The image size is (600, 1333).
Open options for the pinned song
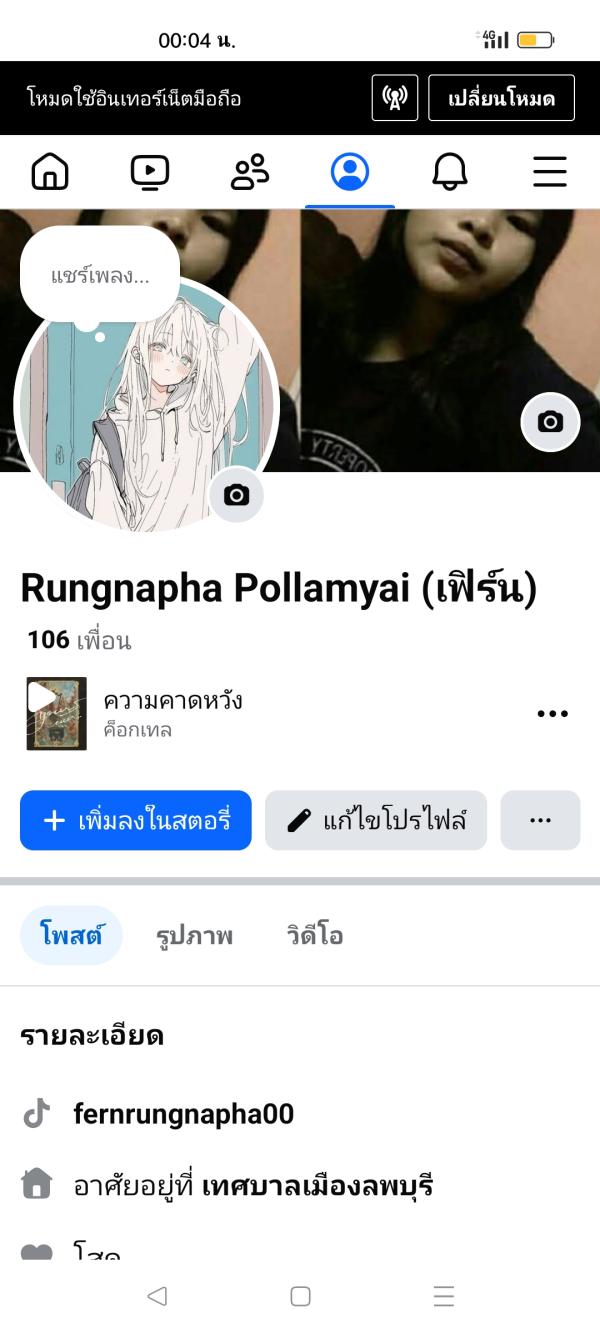552,714
